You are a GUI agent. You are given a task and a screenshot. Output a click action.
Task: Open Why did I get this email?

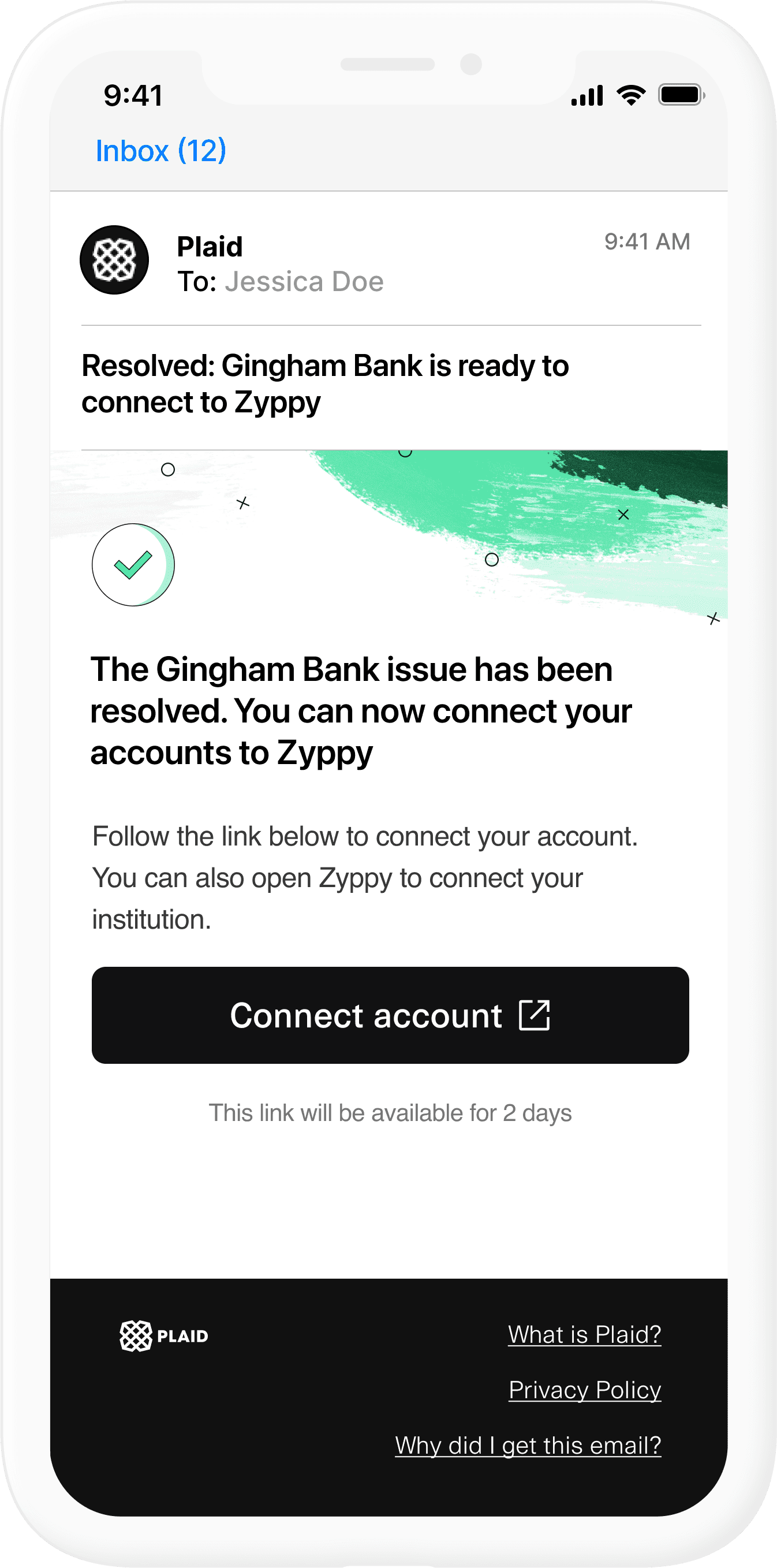pos(528,1445)
